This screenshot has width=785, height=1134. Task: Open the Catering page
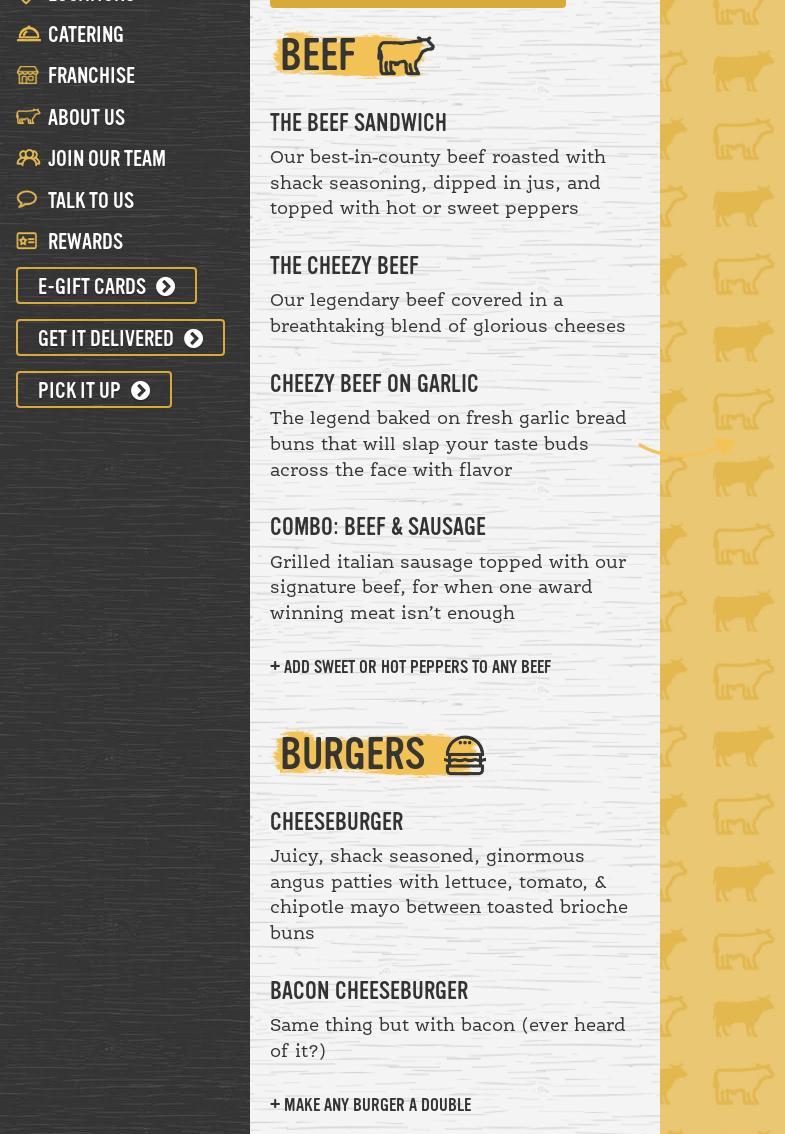(85, 35)
